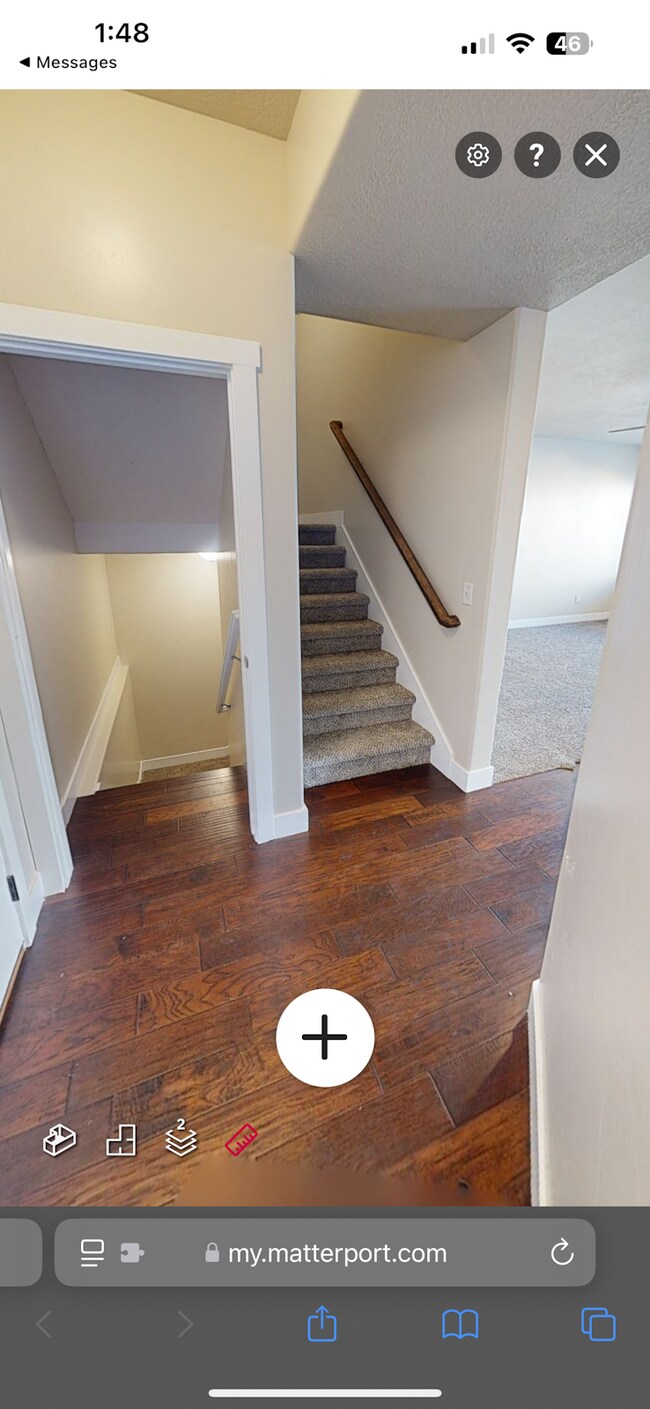650x1409 pixels.
Task: Open the help question mark
Action: pos(537,155)
